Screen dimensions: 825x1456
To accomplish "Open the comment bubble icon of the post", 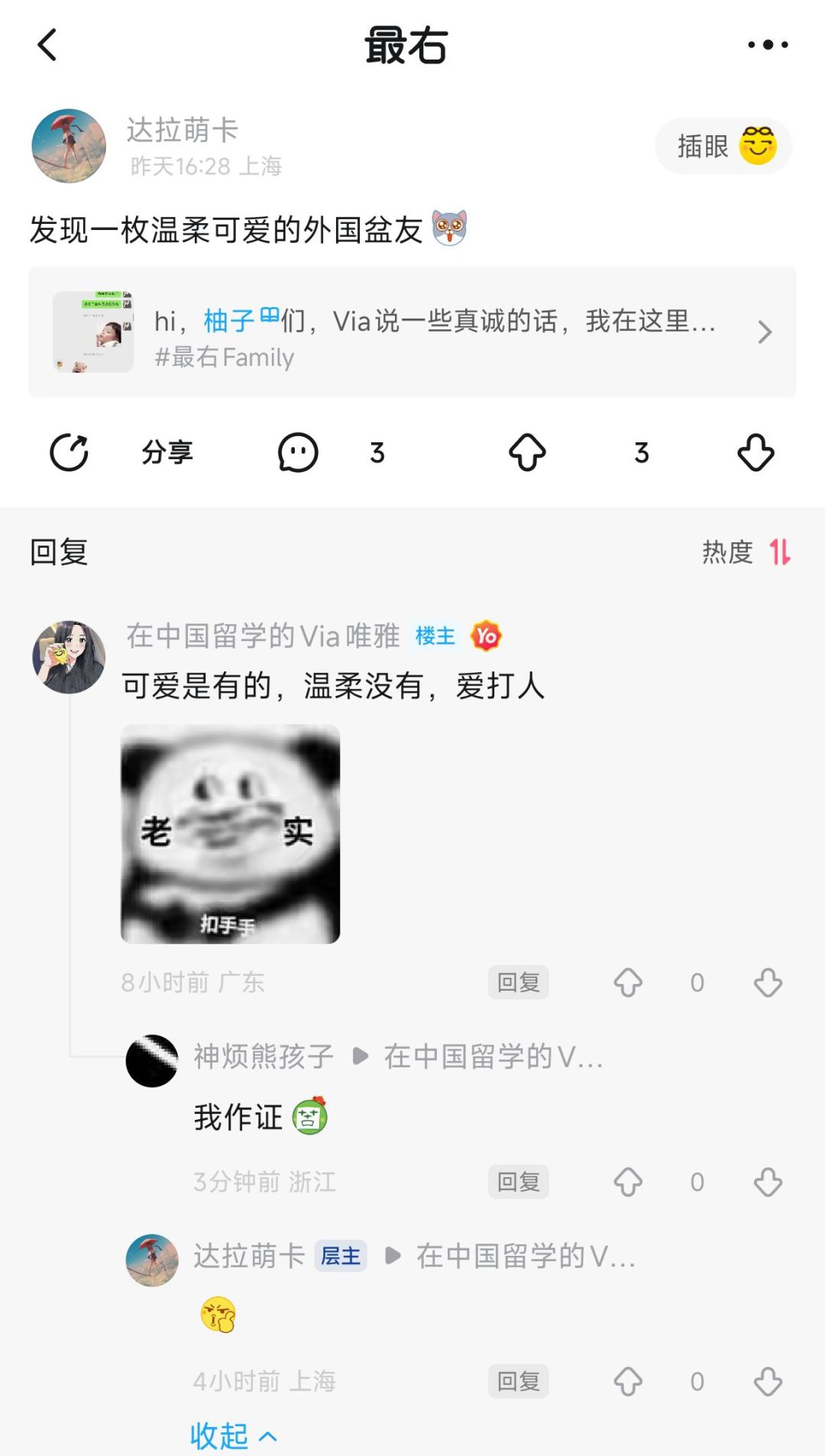I will pos(298,452).
